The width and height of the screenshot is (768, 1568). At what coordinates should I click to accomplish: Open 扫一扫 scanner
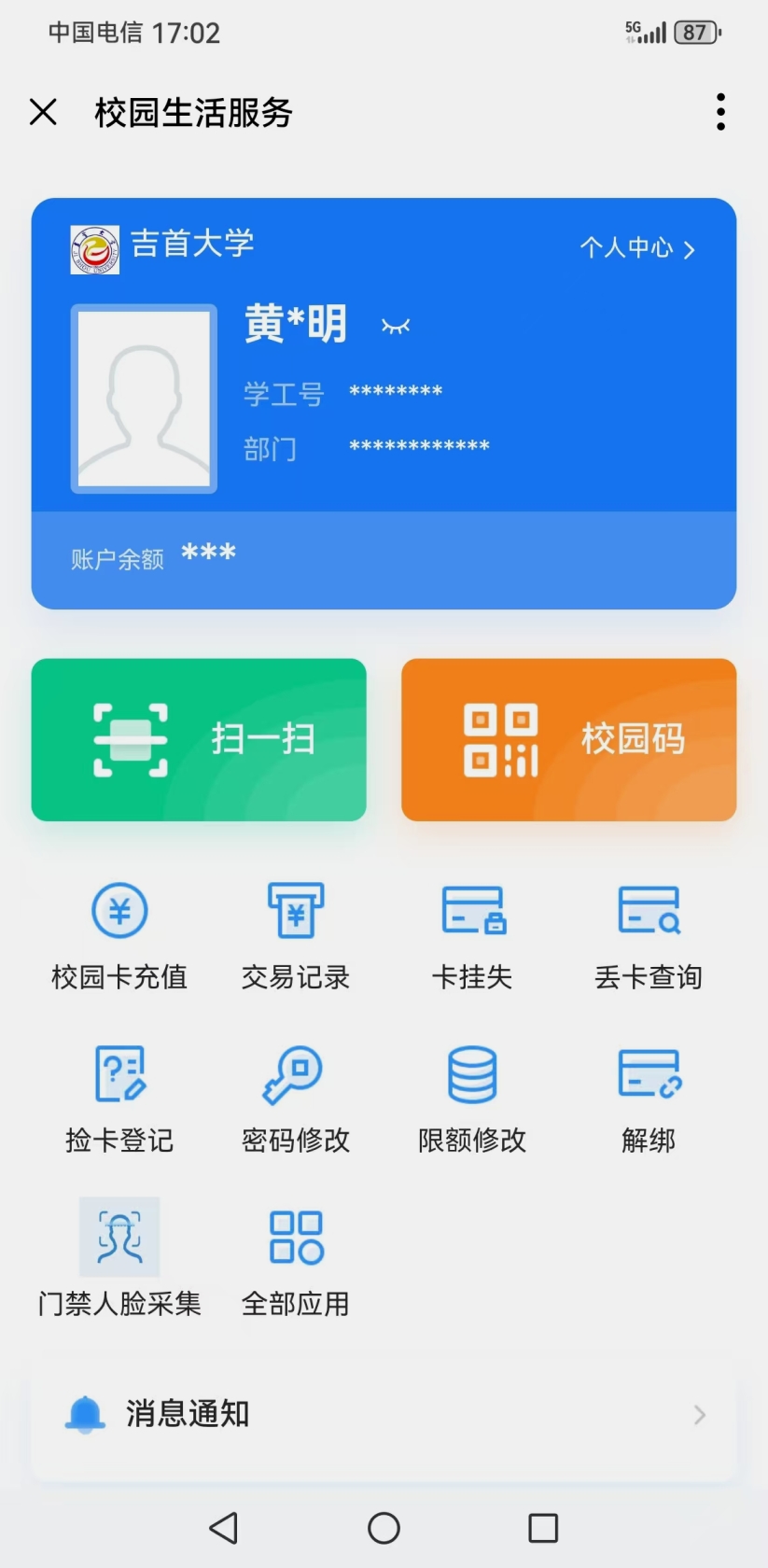(x=199, y=740)
